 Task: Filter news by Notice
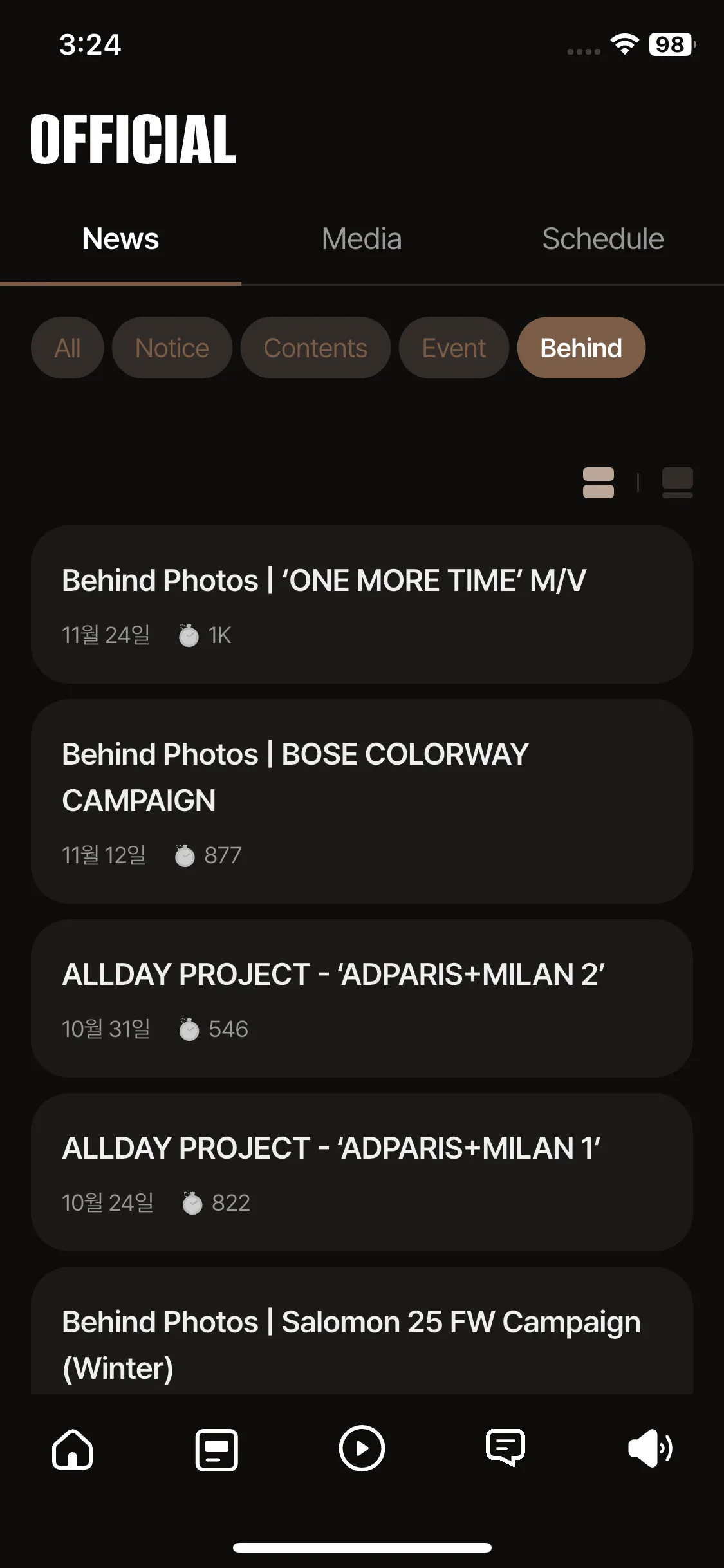click(172, 348)
